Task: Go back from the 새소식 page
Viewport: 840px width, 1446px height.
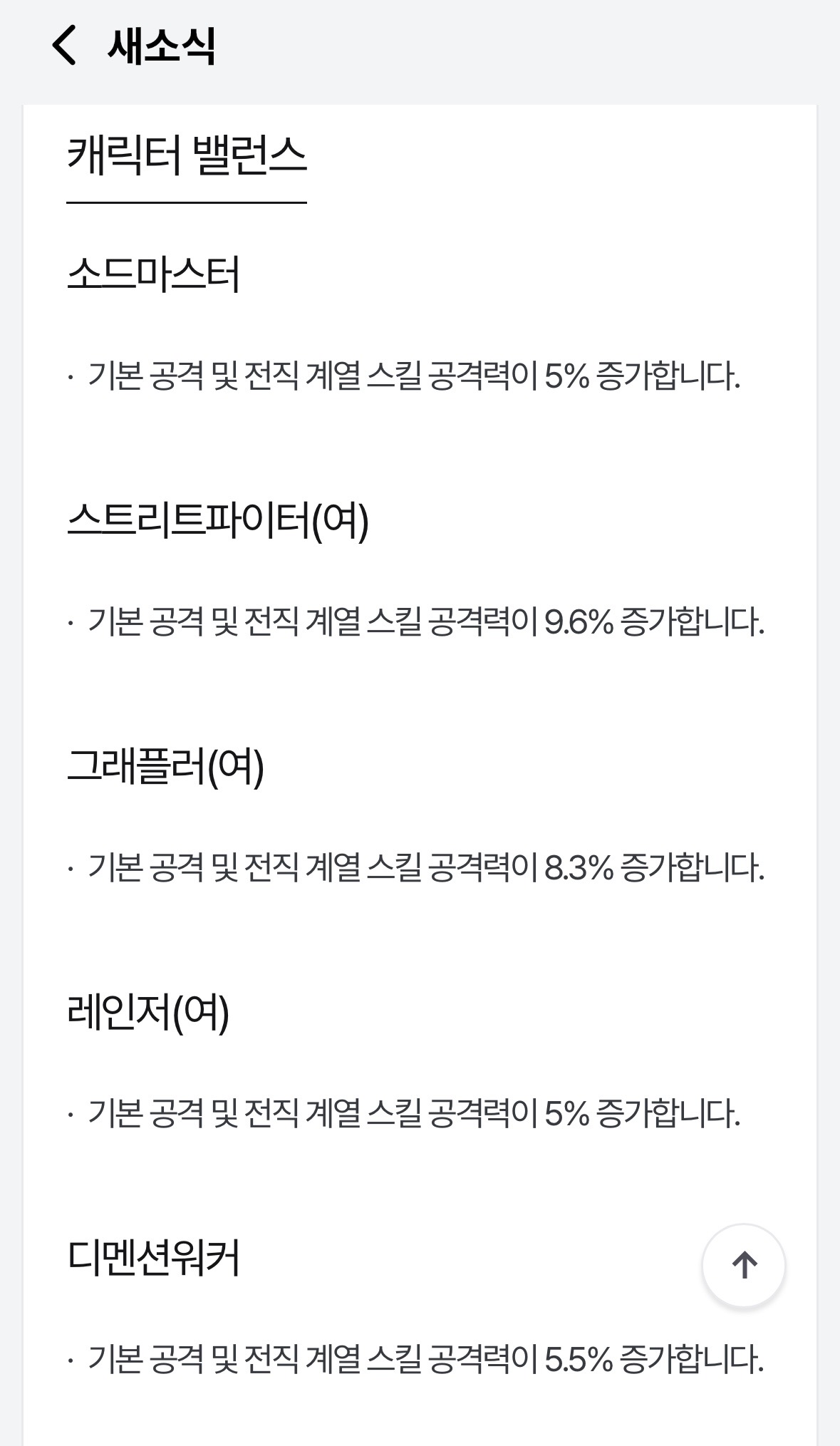Action: click(x=64, y=46)
